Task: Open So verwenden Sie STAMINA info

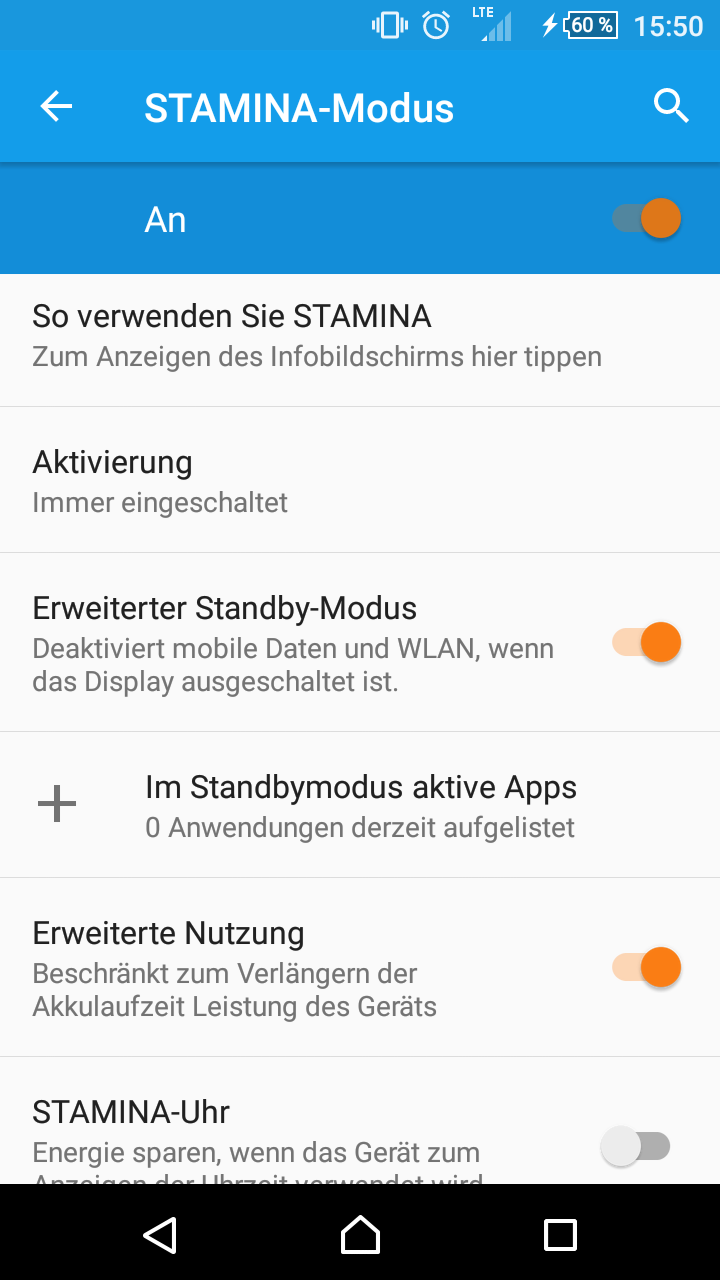Action: [360, 335]
